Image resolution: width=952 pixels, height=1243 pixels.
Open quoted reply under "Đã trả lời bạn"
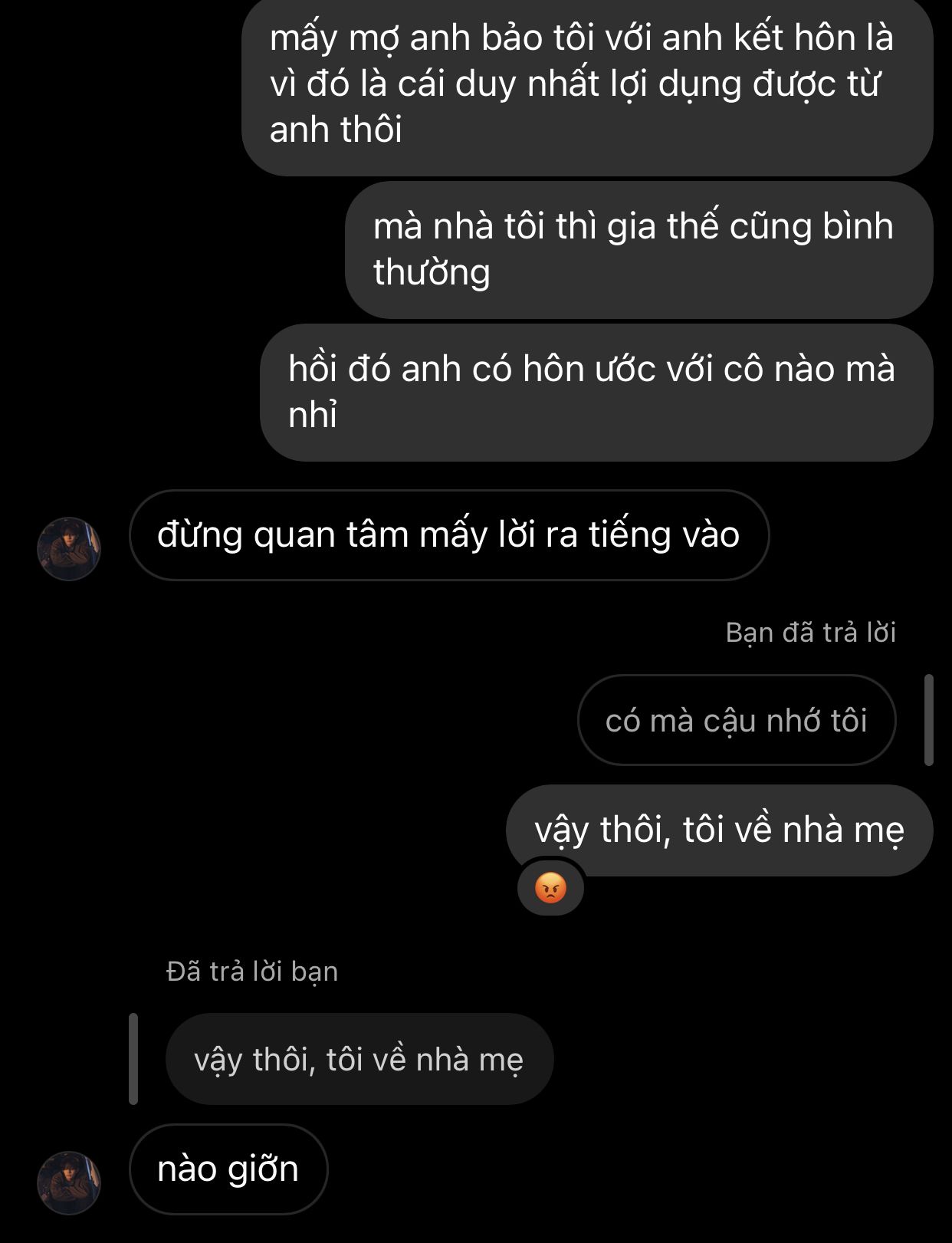[359, 1059]
